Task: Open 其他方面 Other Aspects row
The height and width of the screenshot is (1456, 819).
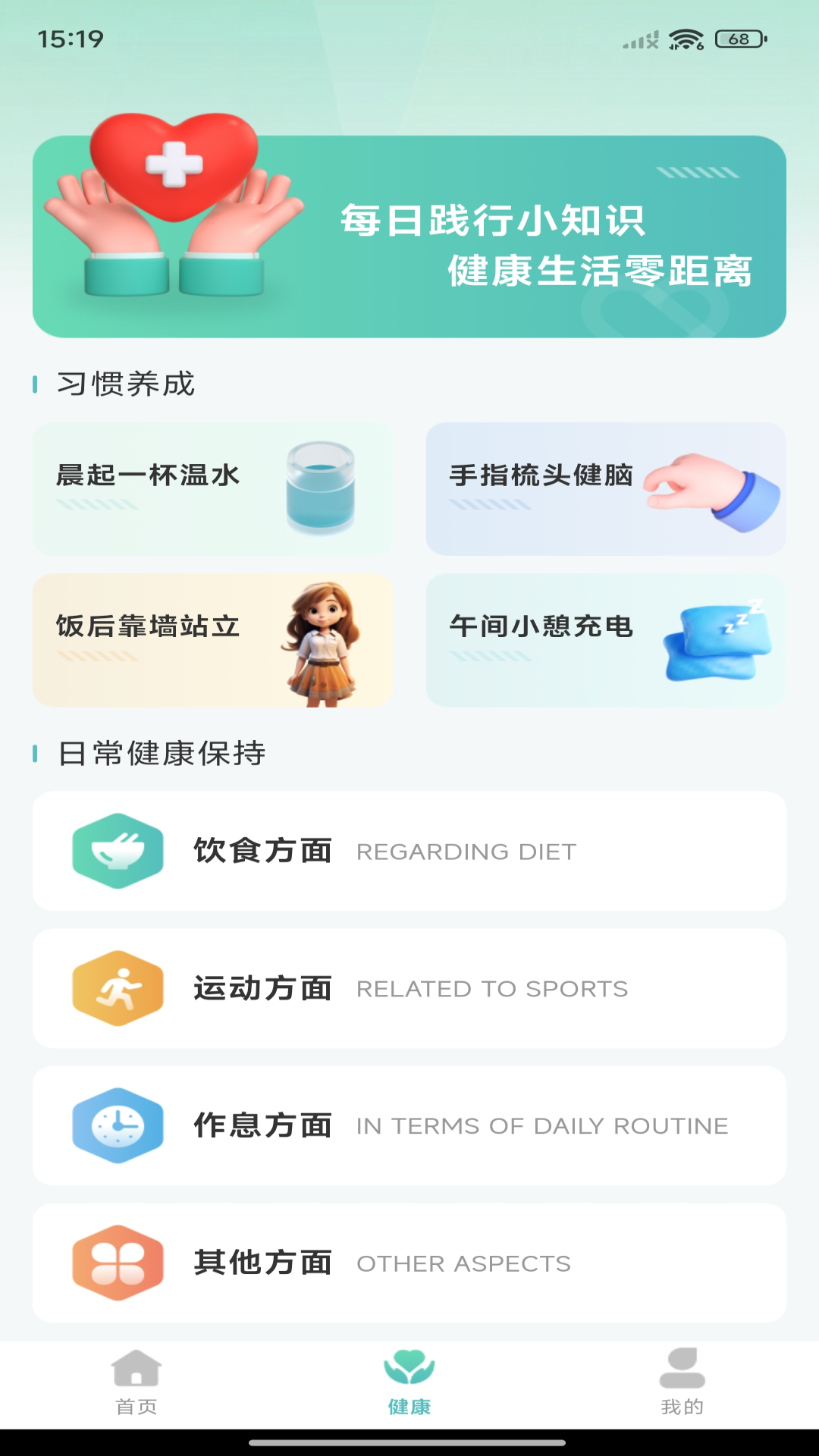Action: [409, 1263]
